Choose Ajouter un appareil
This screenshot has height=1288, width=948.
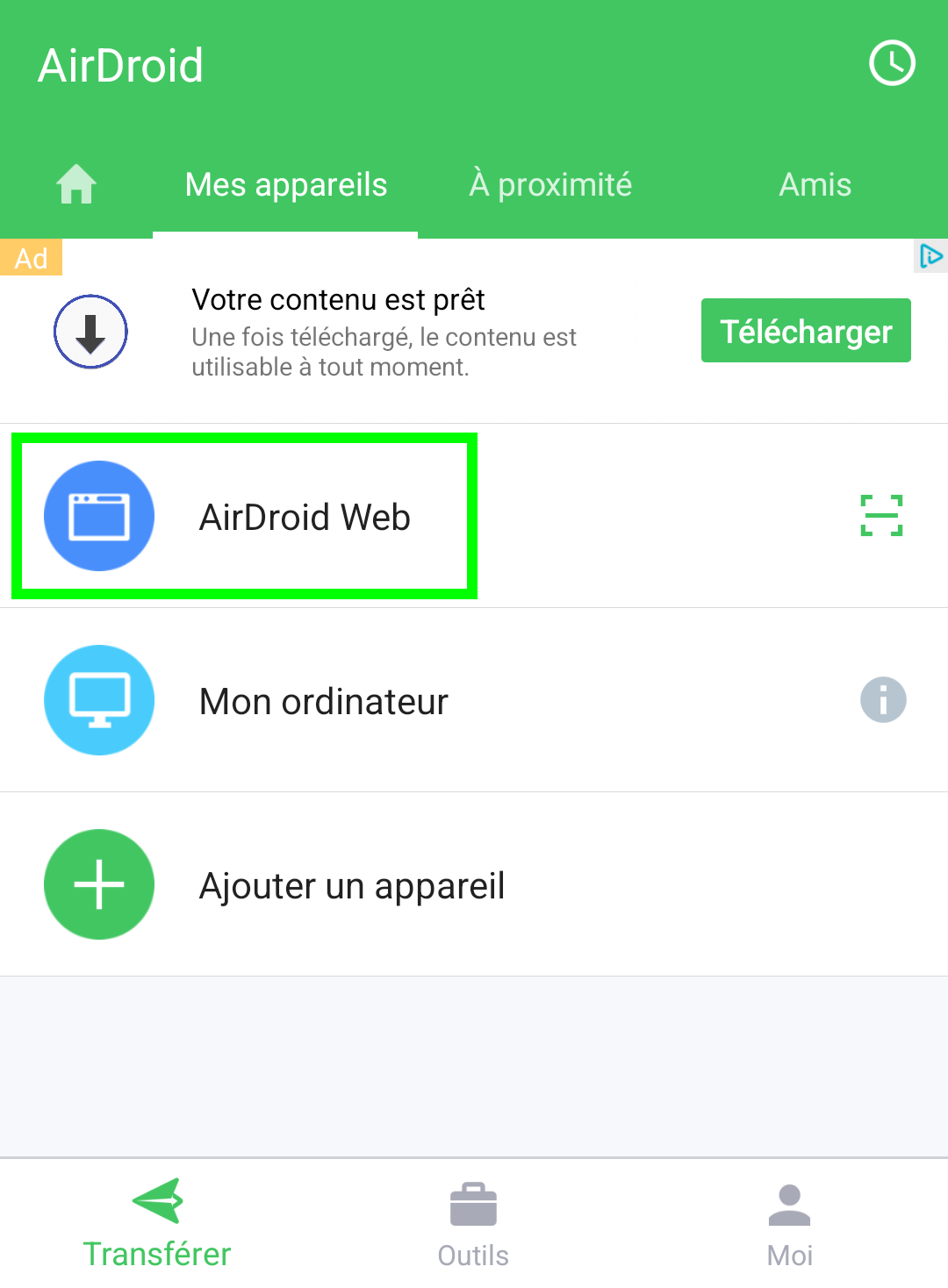(x=351, y=885)
